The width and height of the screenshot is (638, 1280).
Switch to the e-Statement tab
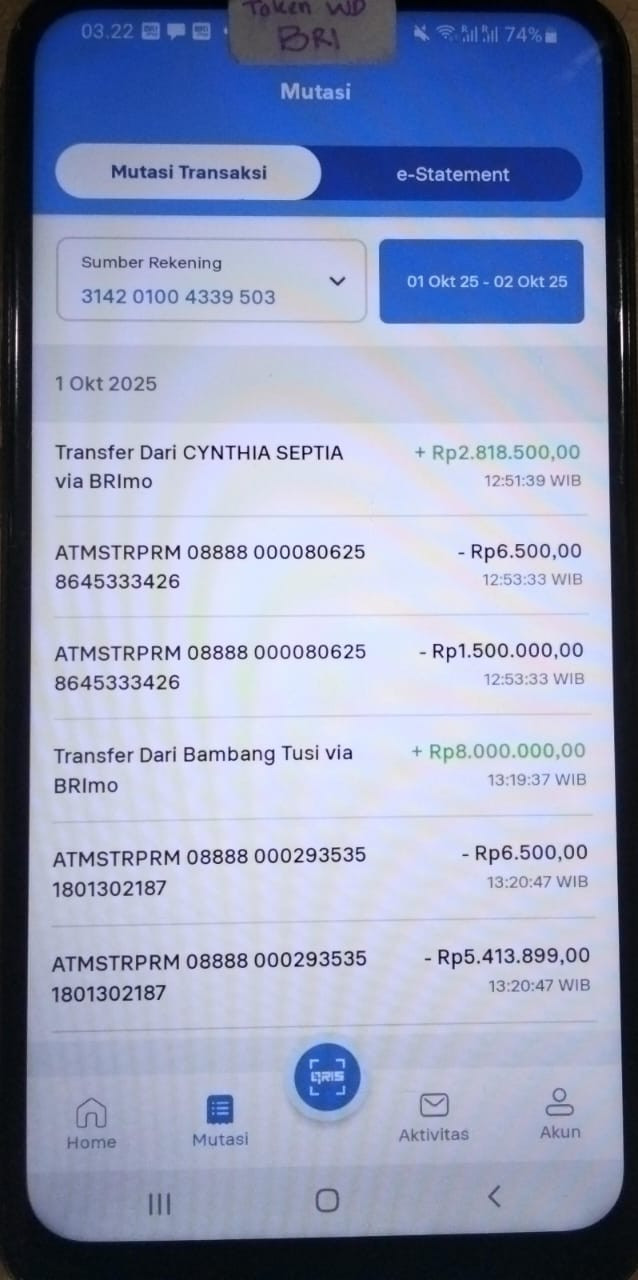[x=452, y=174]
